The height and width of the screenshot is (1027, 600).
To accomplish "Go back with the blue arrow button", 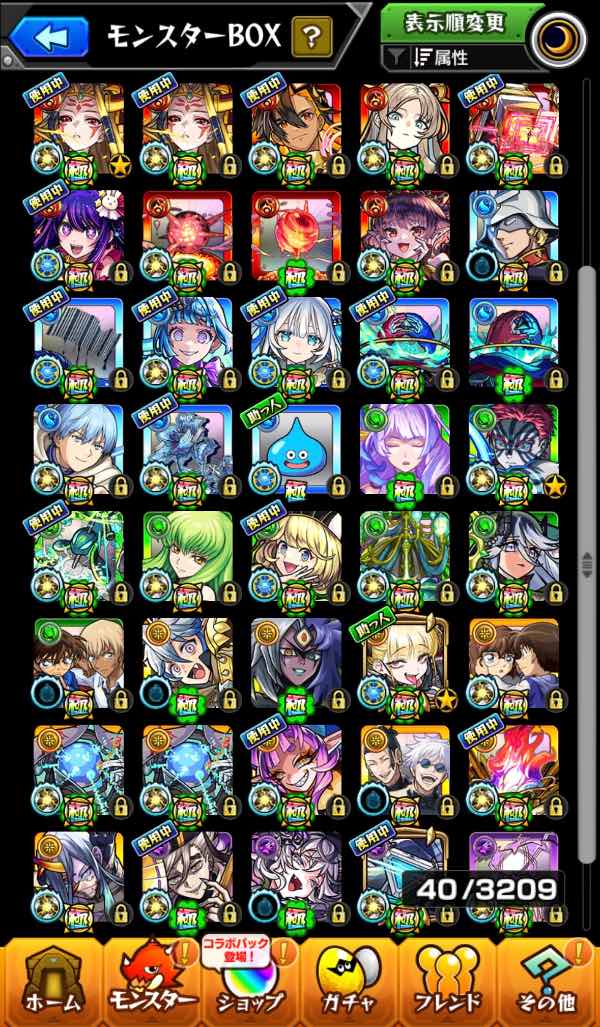I will click(x=50, y=38).
